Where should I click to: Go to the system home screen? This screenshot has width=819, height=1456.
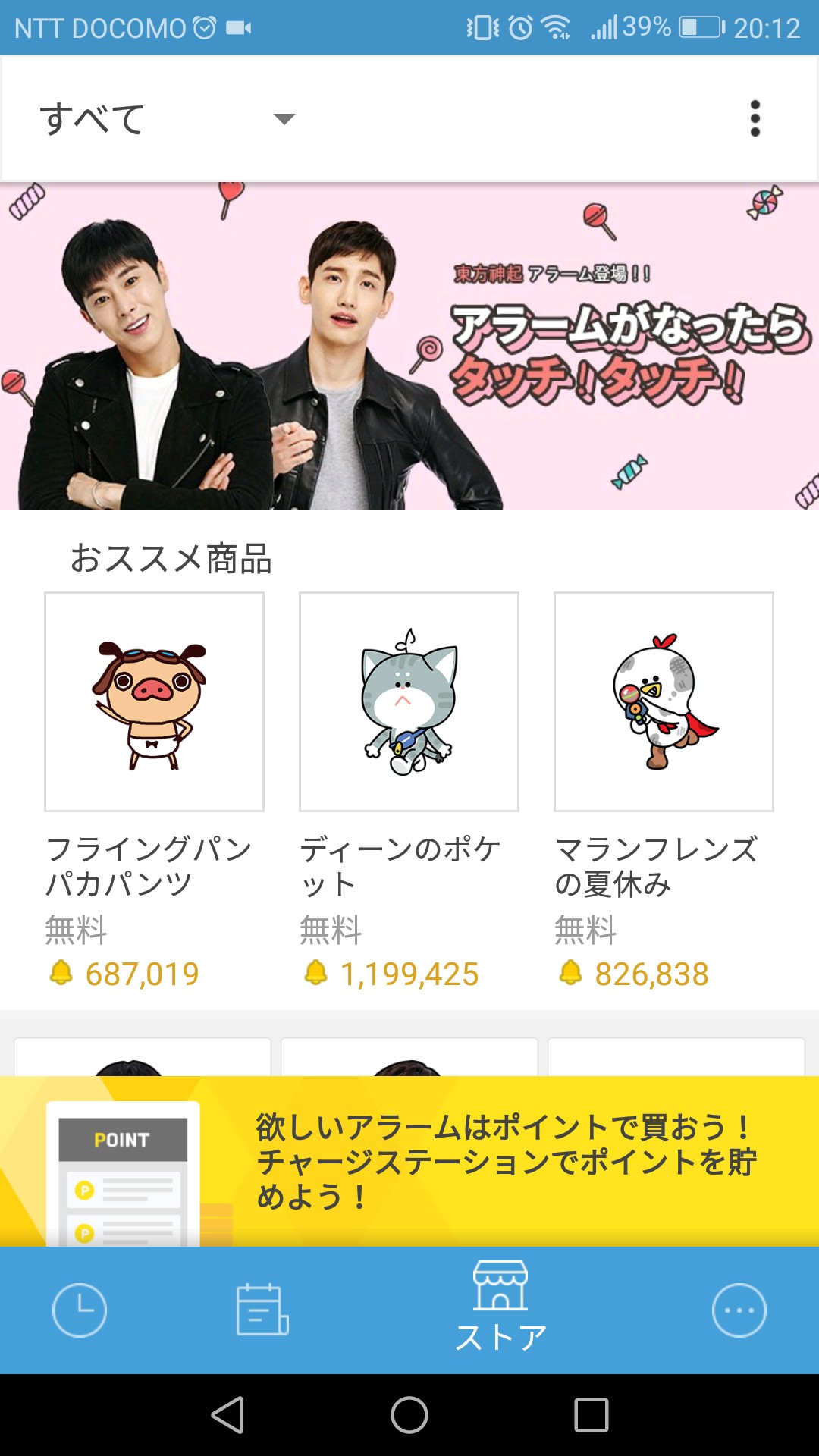pyautogui.click(x=409, y=1415)
